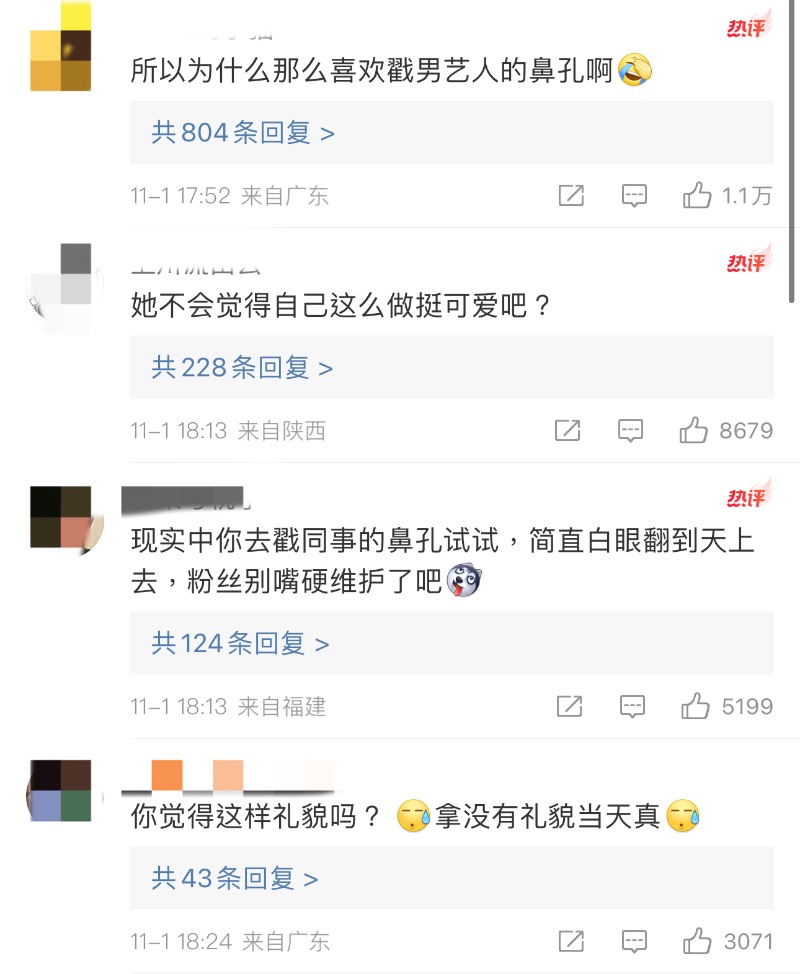Reply to the comment posted 11-1 18:24

pos(634,942)
